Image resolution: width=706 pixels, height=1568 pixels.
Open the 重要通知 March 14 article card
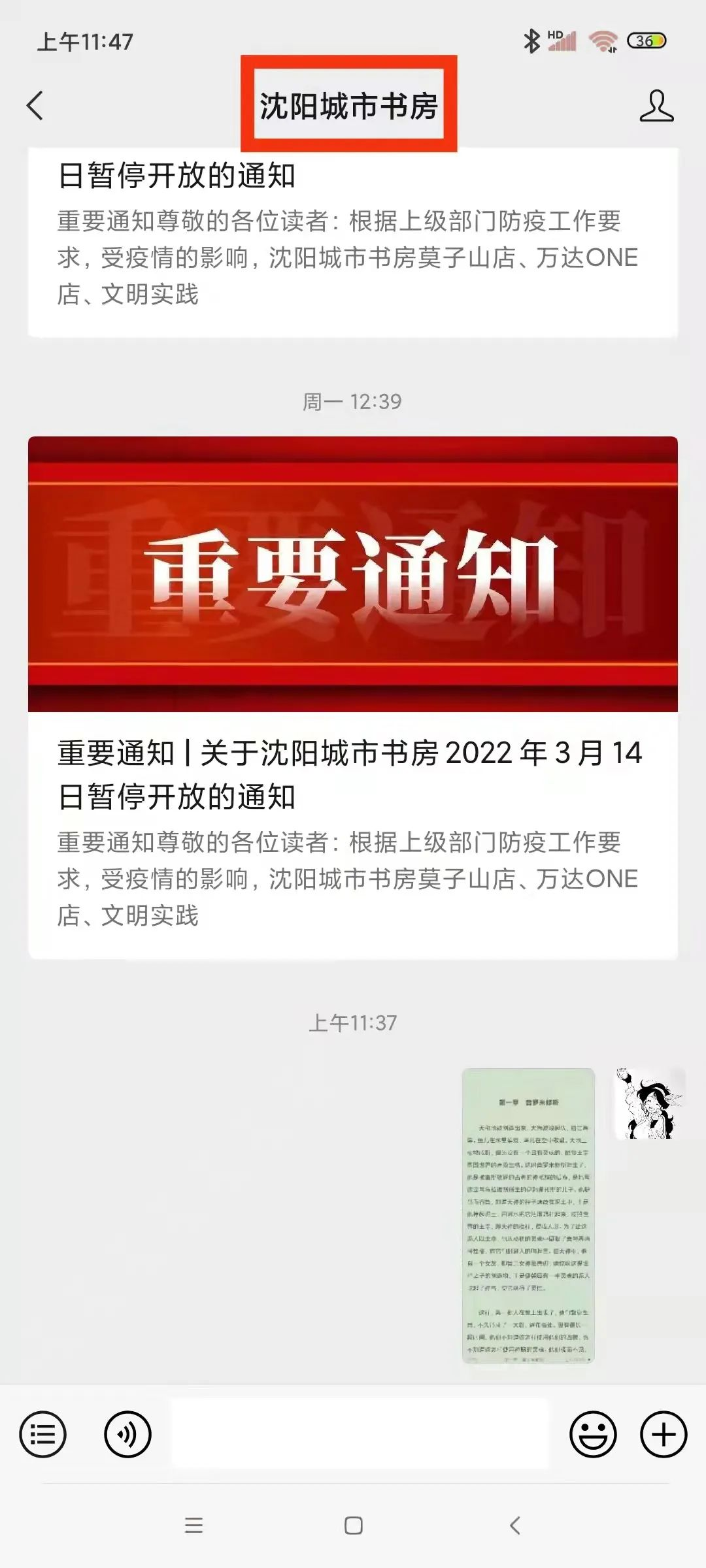352,697
